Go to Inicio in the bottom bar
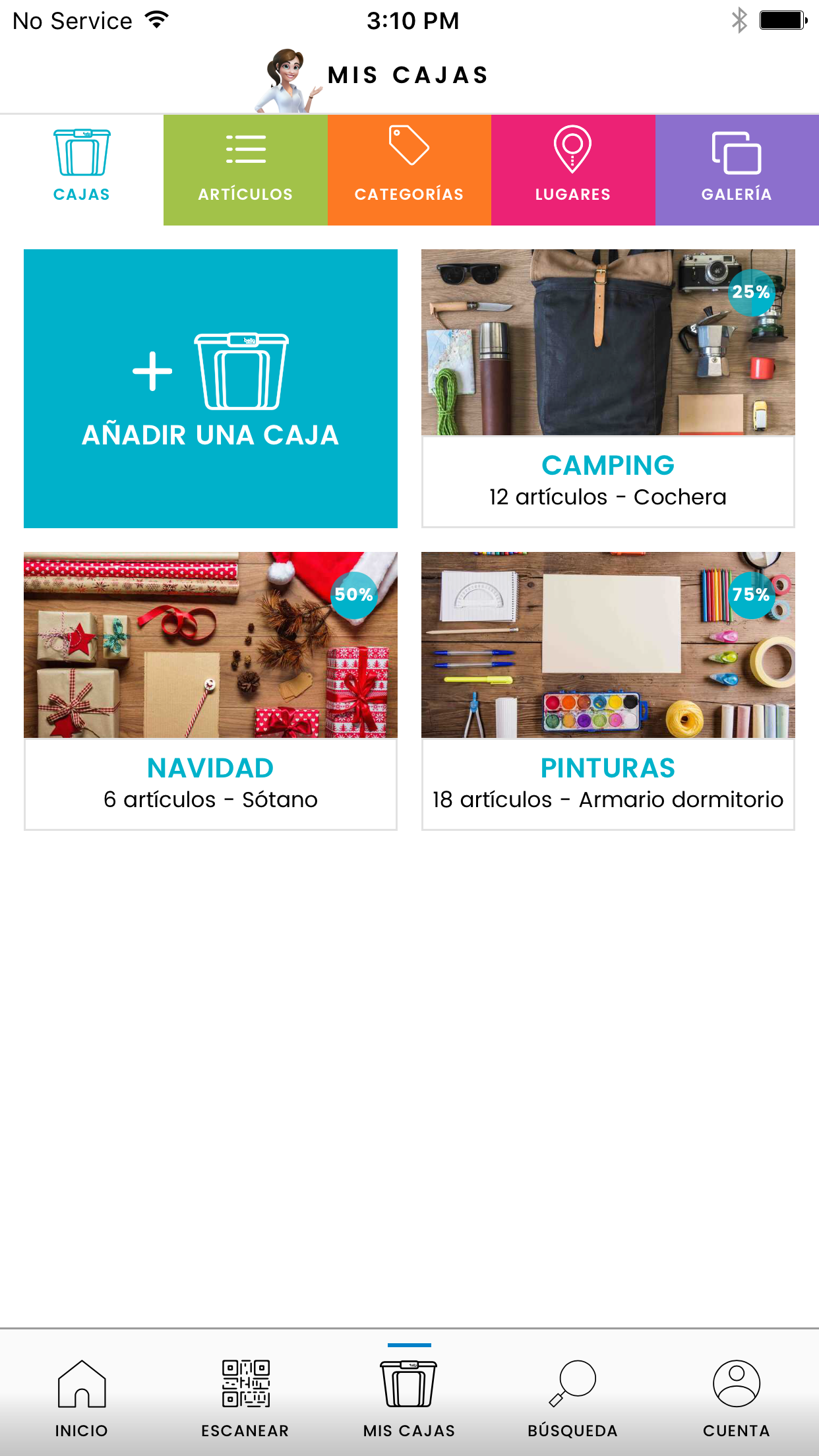The height and width of the screenshot is (1456, 819). pos(82,1395)
